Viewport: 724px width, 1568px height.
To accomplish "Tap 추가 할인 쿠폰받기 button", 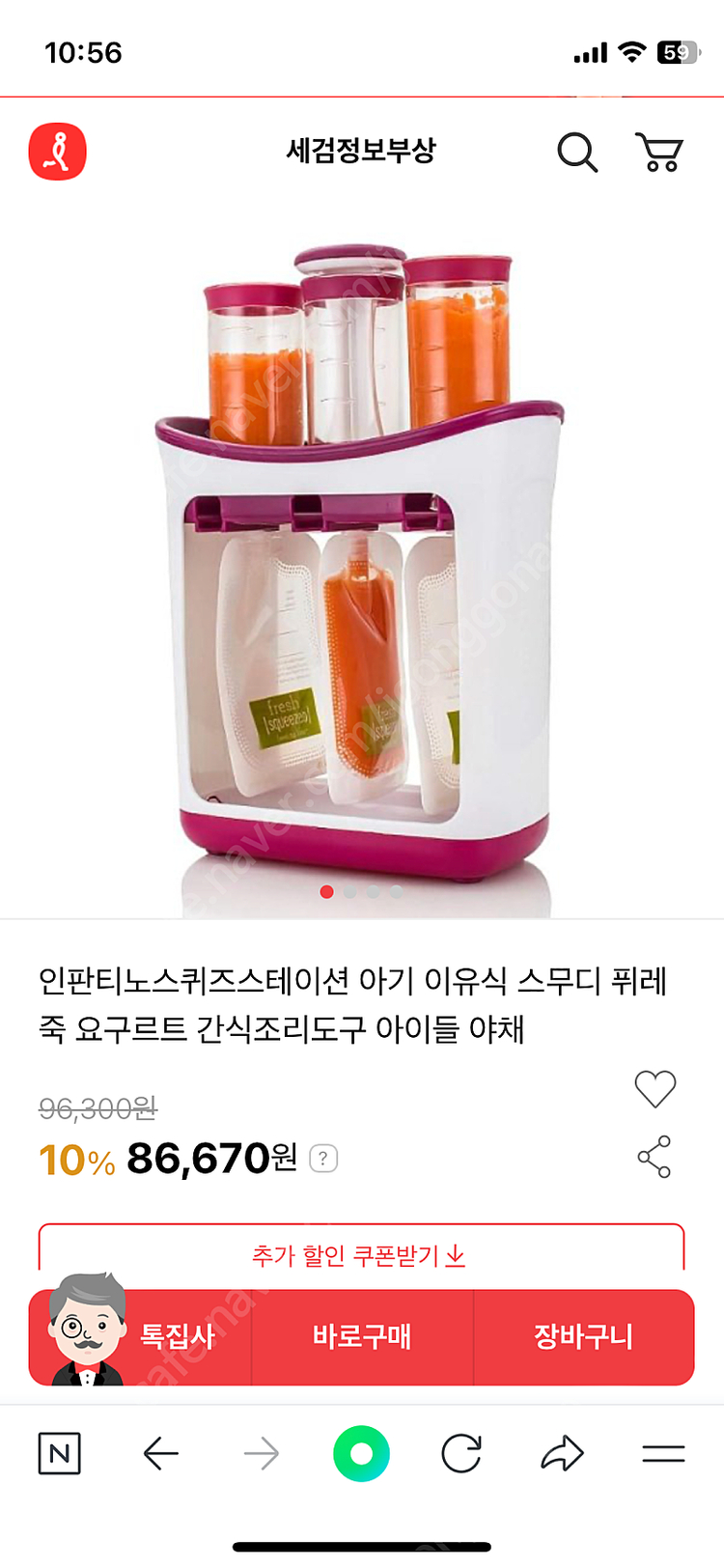I will [361, 1253].
